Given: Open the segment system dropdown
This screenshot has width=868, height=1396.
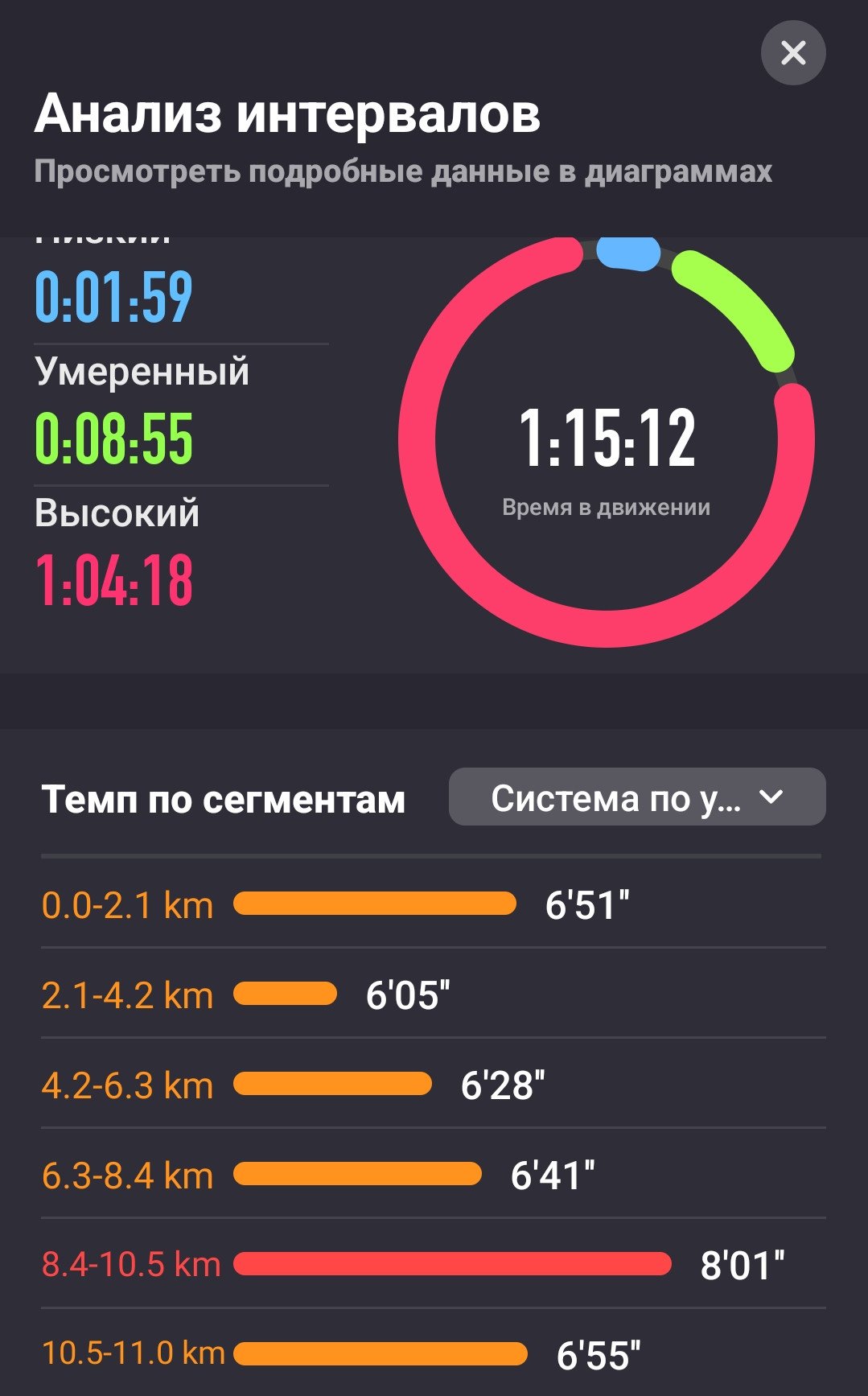Looking at the screenshot, I should [637, 797].
